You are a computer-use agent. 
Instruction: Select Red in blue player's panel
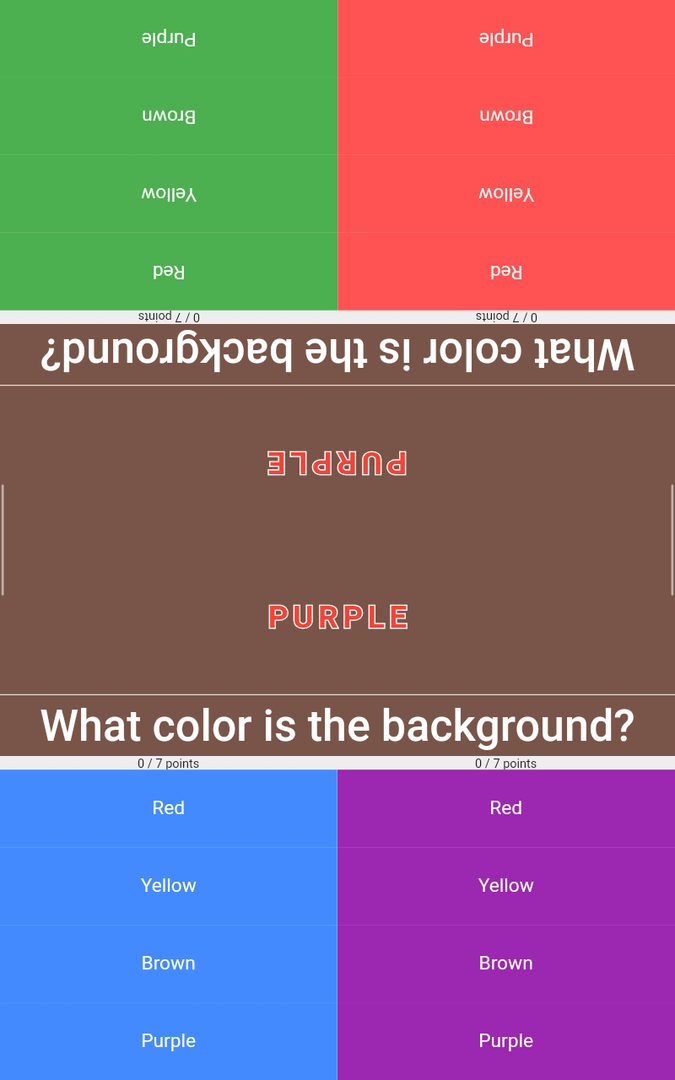coord(168,808)
